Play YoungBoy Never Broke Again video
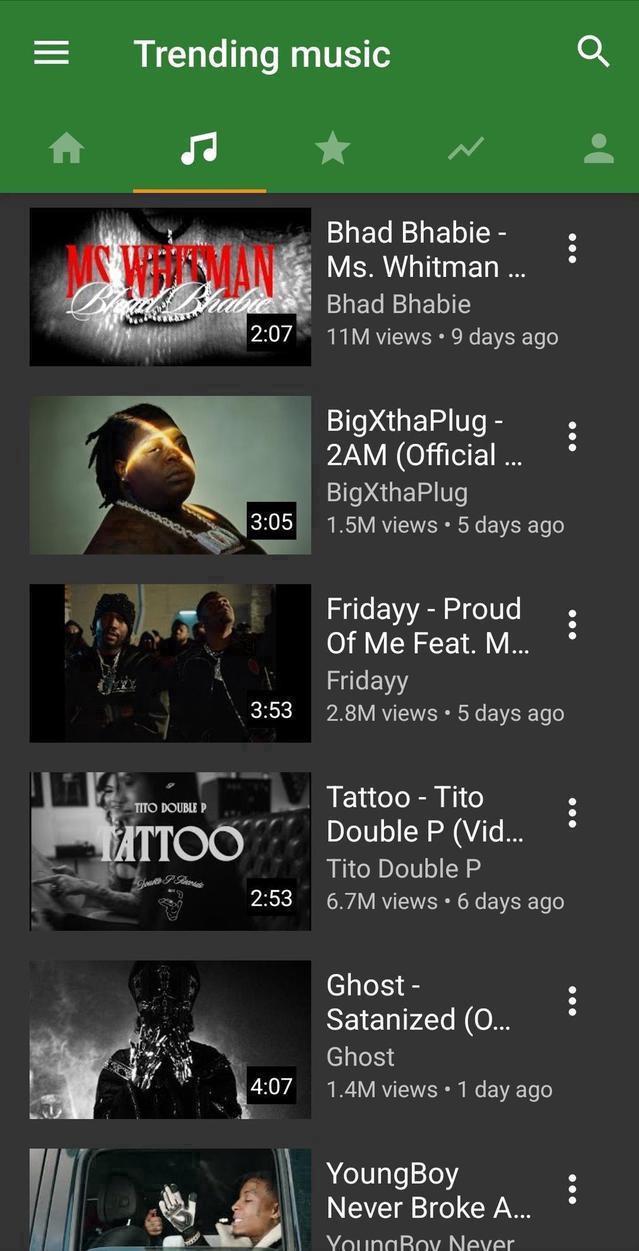This screenshot has width=639, height=1251. tap(170, 1200)
